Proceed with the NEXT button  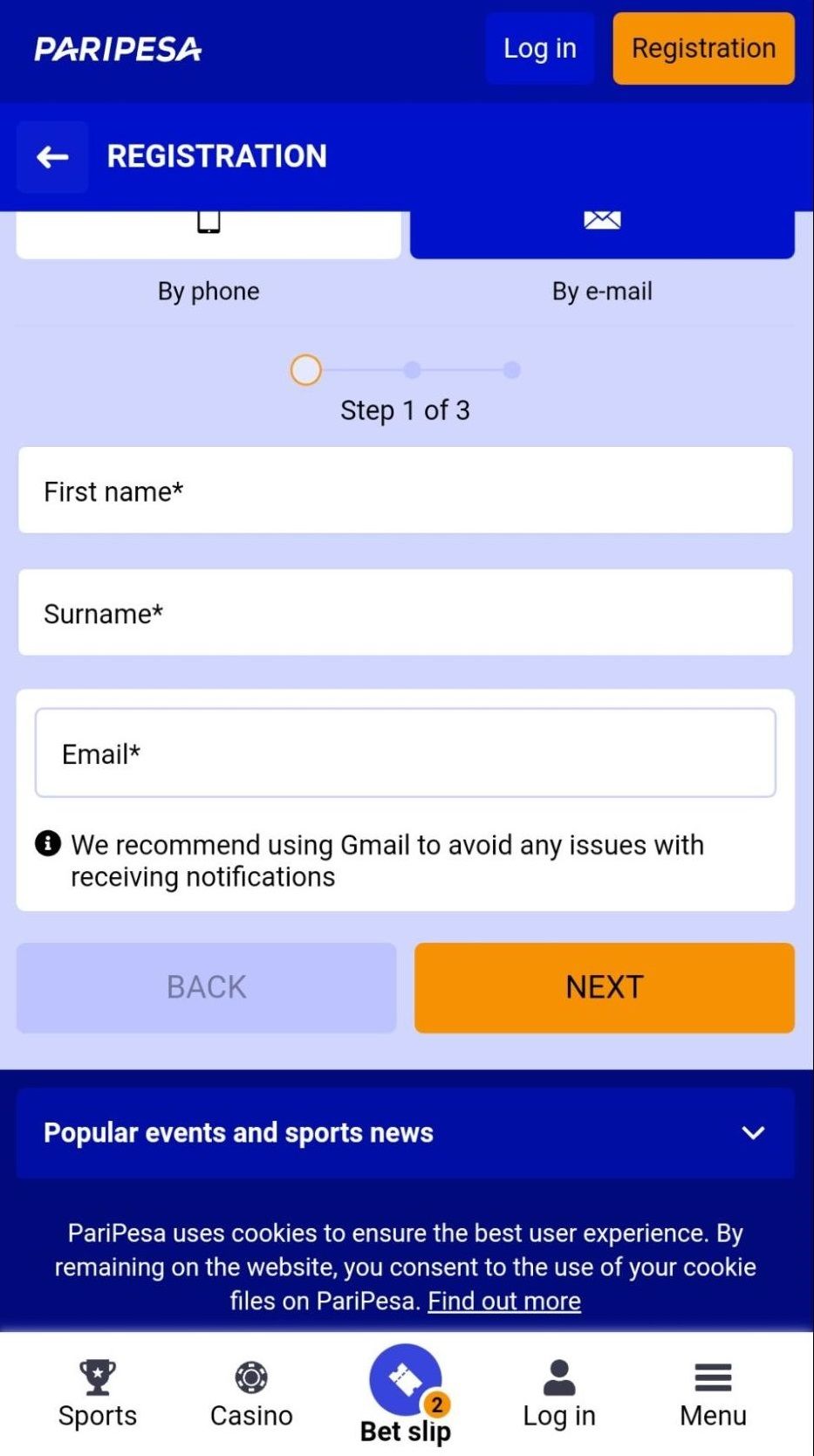605,987
